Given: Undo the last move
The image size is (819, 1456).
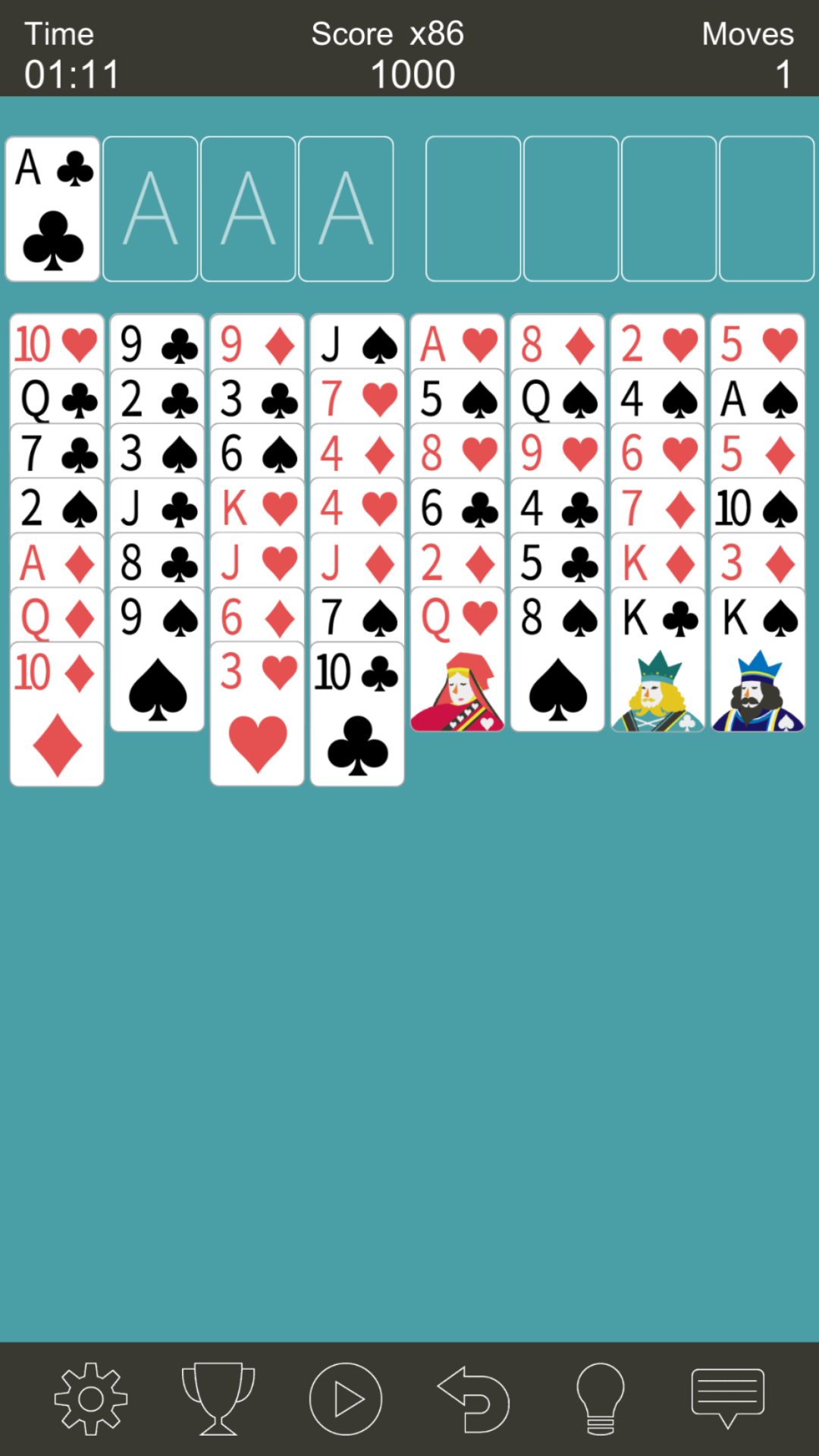Looking at the screenshot, I should pos(474,1398).
